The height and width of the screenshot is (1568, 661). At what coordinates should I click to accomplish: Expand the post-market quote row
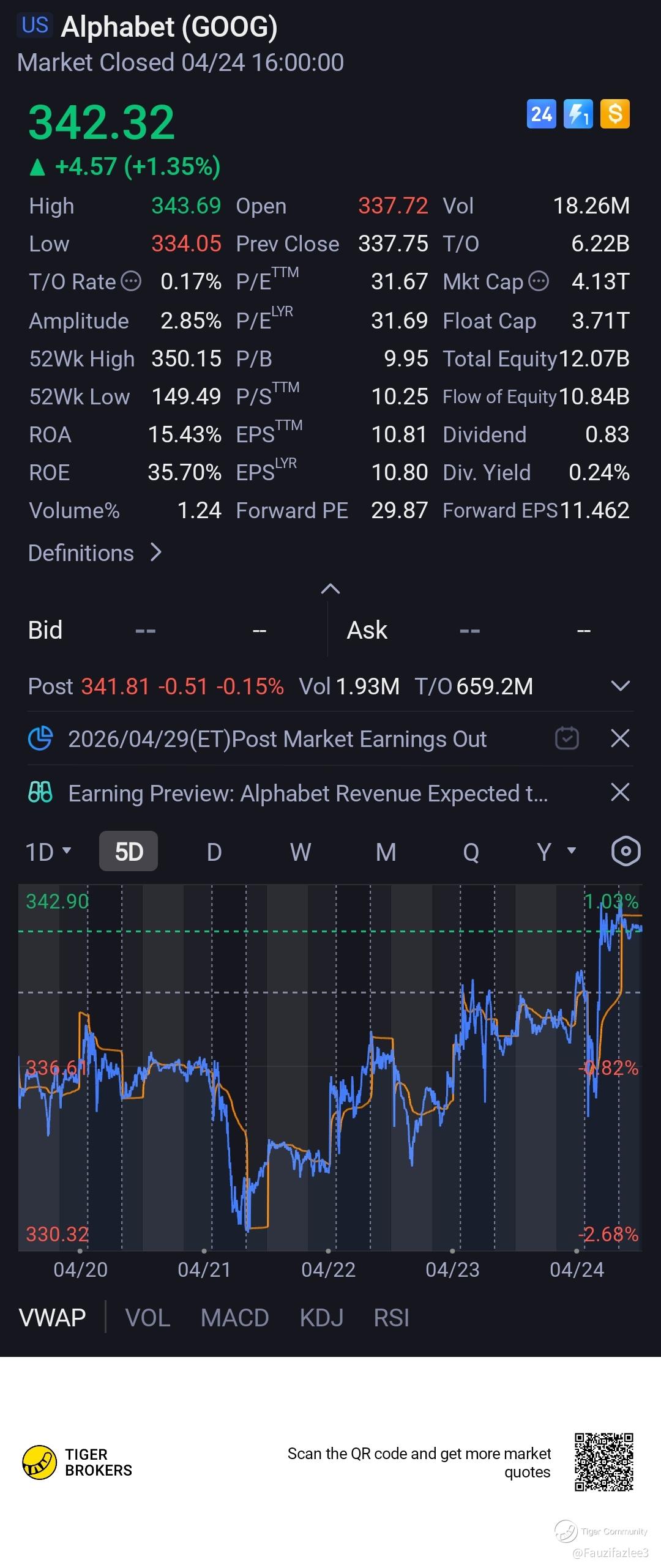click(x=620, y=686)
